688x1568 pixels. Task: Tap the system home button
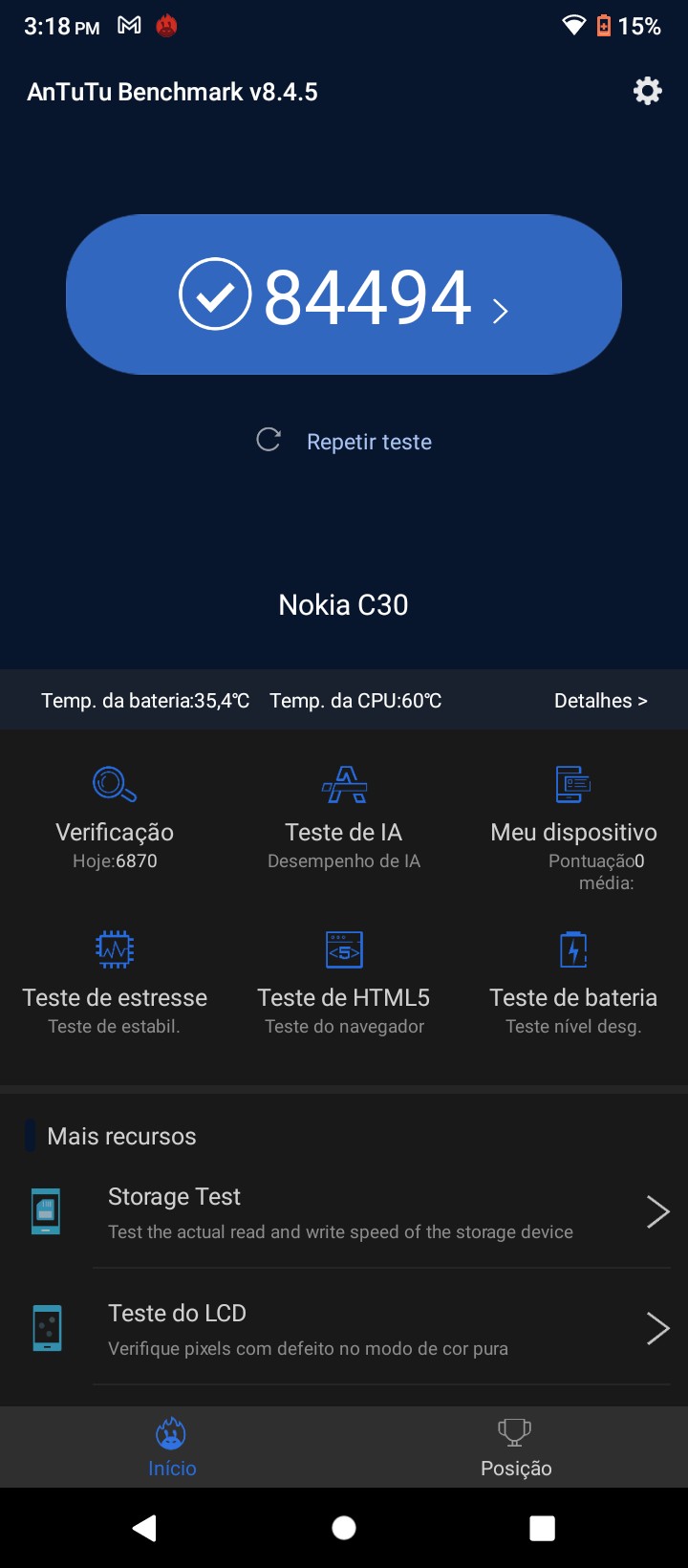click(x=344, y=1528)
